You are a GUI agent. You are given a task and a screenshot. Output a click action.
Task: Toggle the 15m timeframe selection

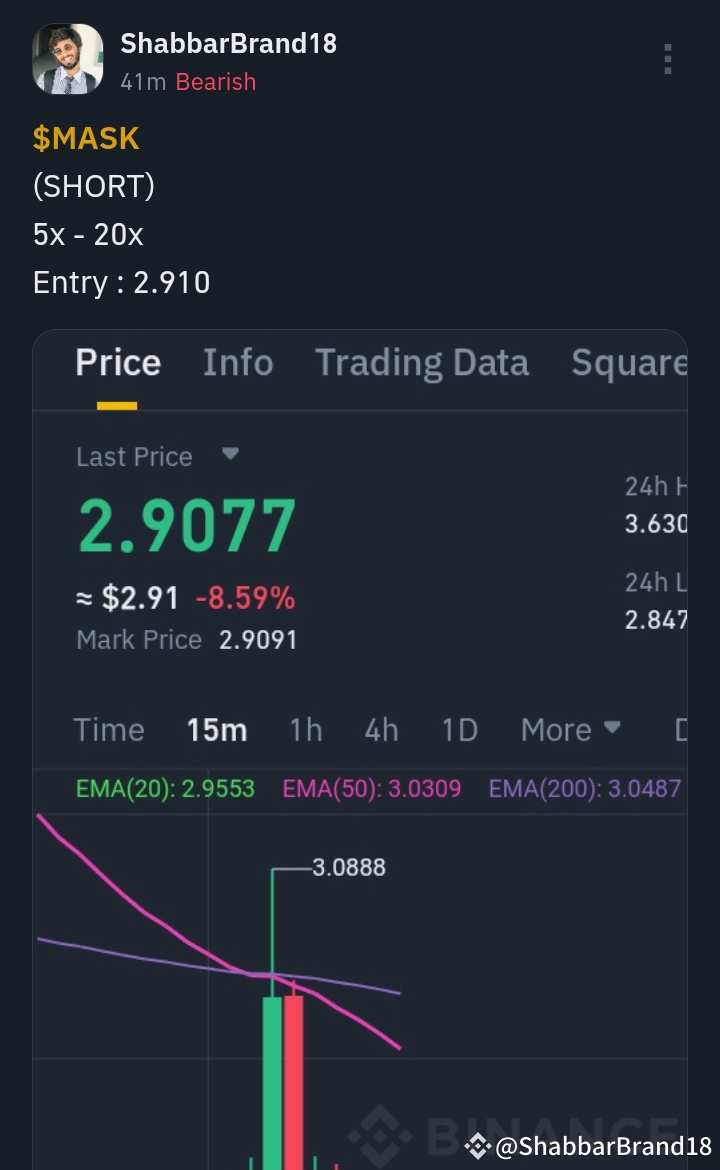click(x=216, y=730)
